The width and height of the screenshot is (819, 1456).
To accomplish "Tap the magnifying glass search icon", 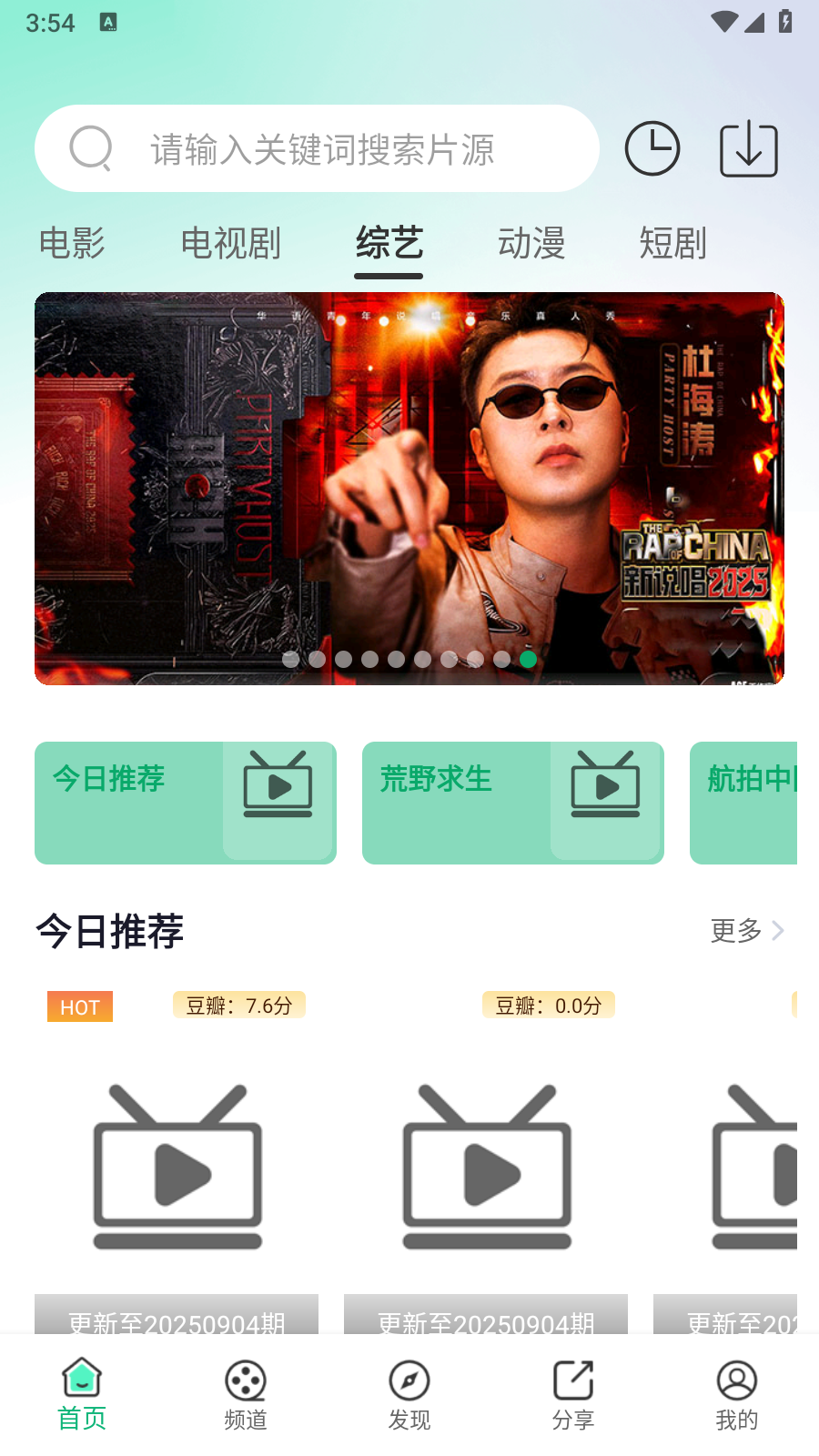I will (x=90, y=147).
